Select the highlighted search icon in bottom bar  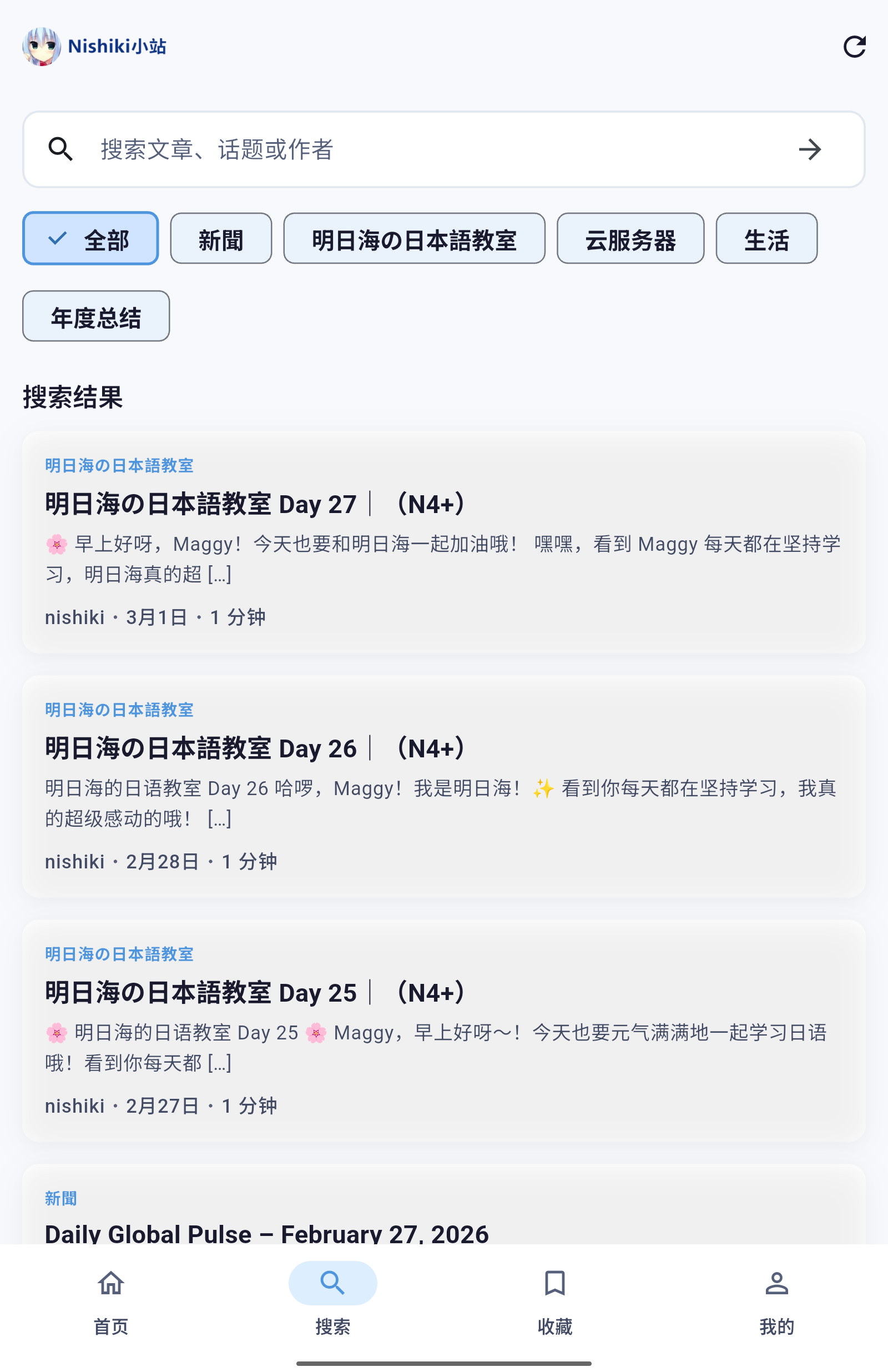(x=333, y=1282)
